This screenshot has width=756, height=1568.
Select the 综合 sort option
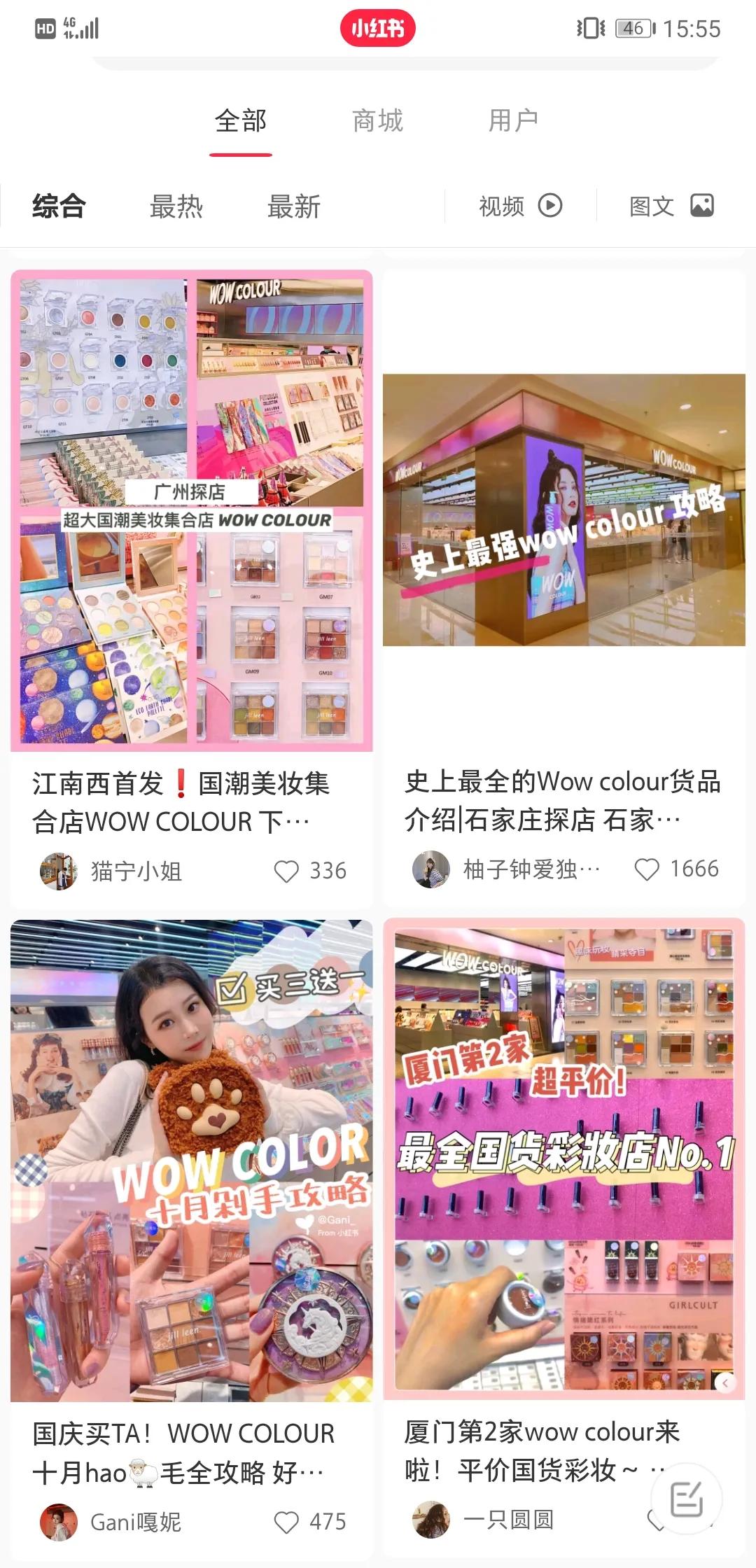(x=57, y=205)
